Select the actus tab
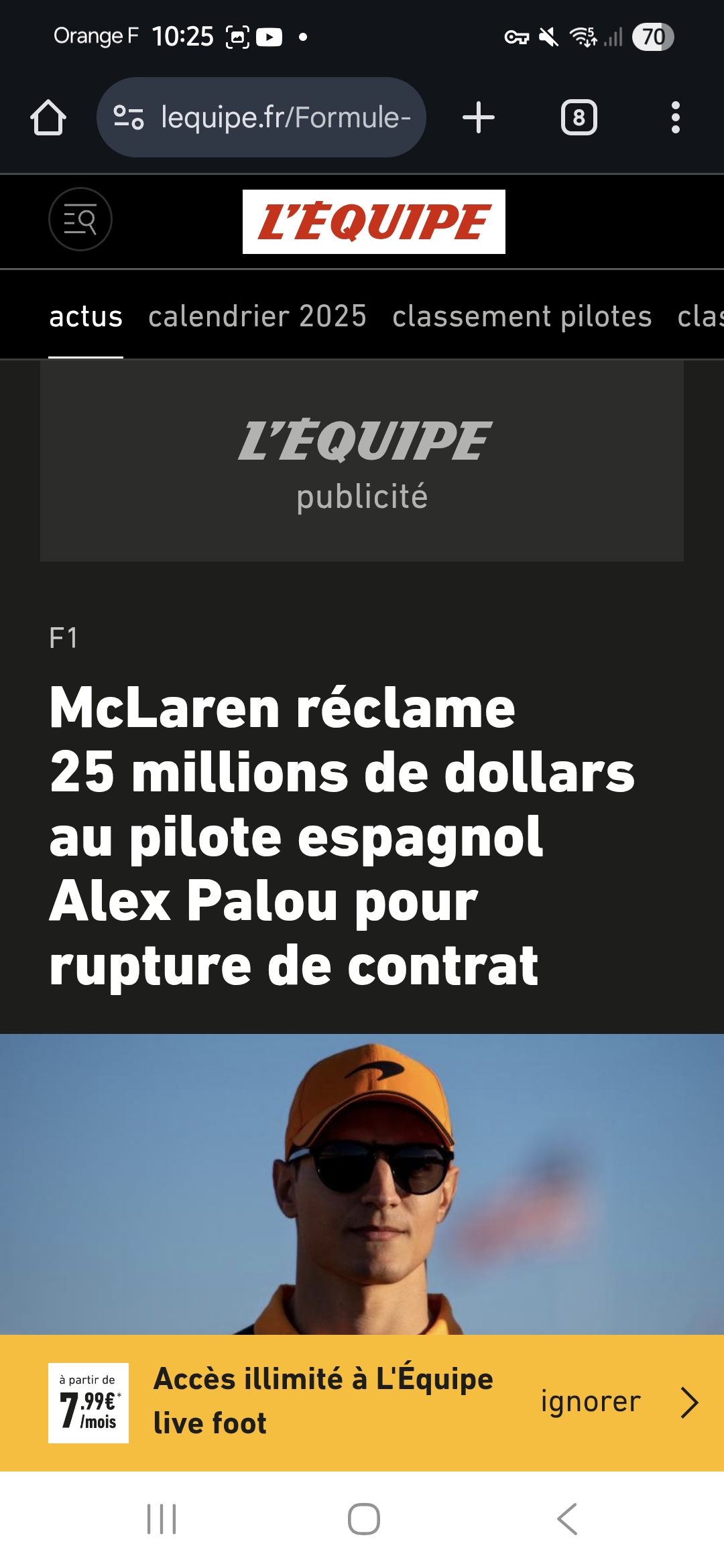Image resolution: width=724 pixels, height=1568 pixels. point(86,316)
